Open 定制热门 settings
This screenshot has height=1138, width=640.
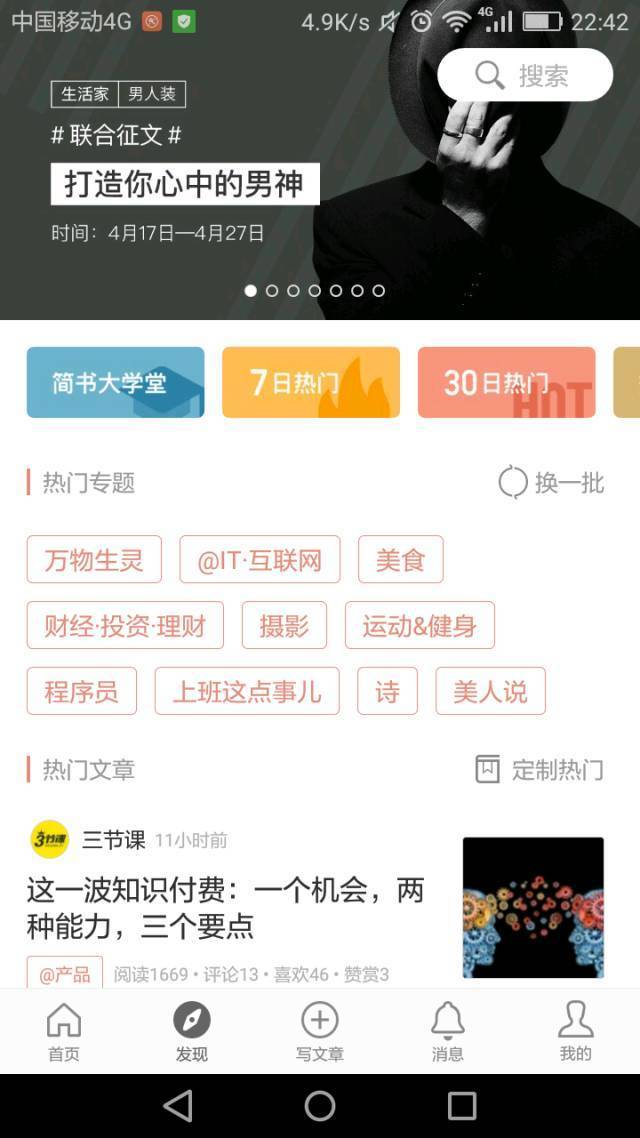(539, 769)
